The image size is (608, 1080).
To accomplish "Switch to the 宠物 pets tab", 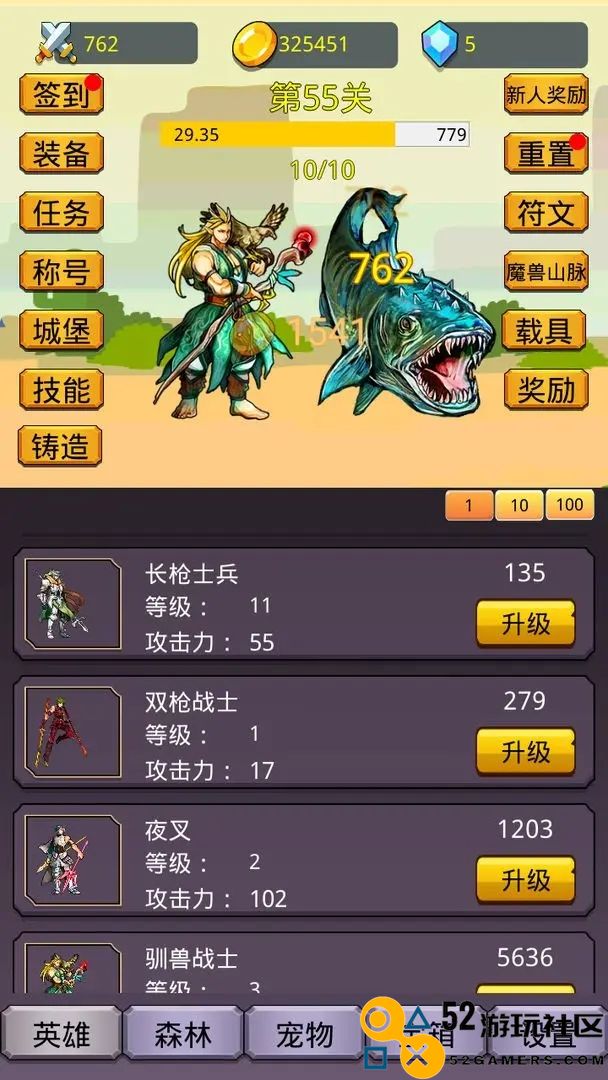I will pyautogui.click(x=304, y=1034).
